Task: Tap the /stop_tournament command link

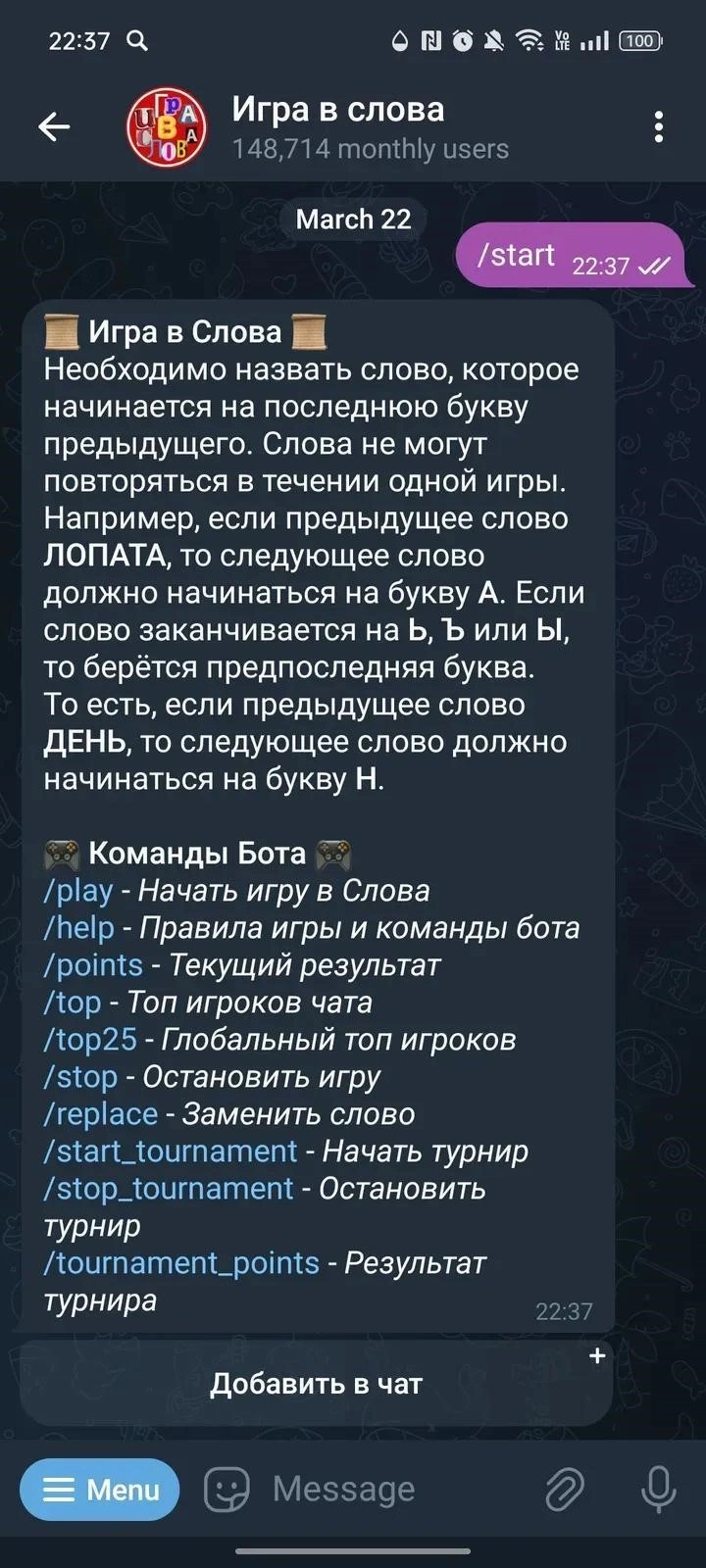Action: click(x=168, y=1189)
